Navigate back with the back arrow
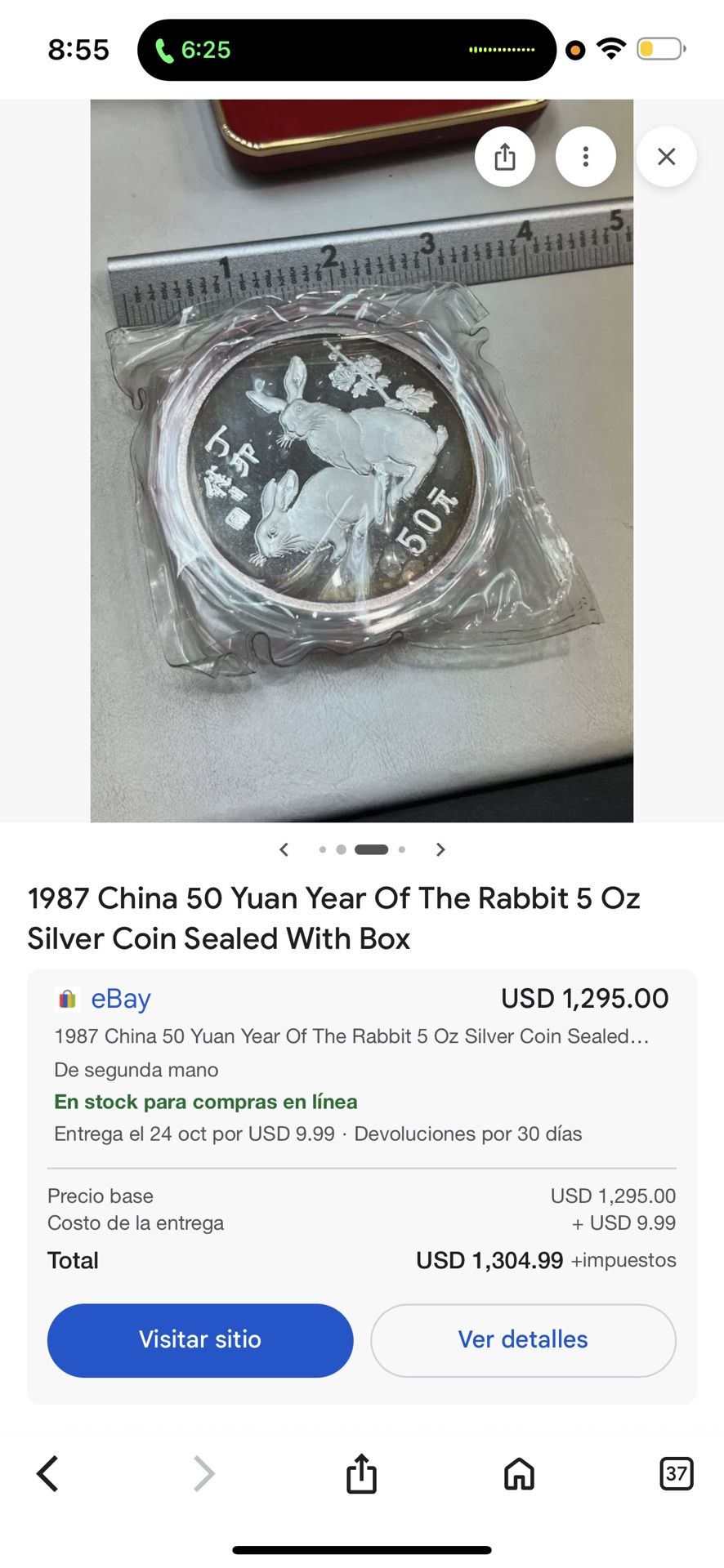724x1568 pixels. [47, 1473]
